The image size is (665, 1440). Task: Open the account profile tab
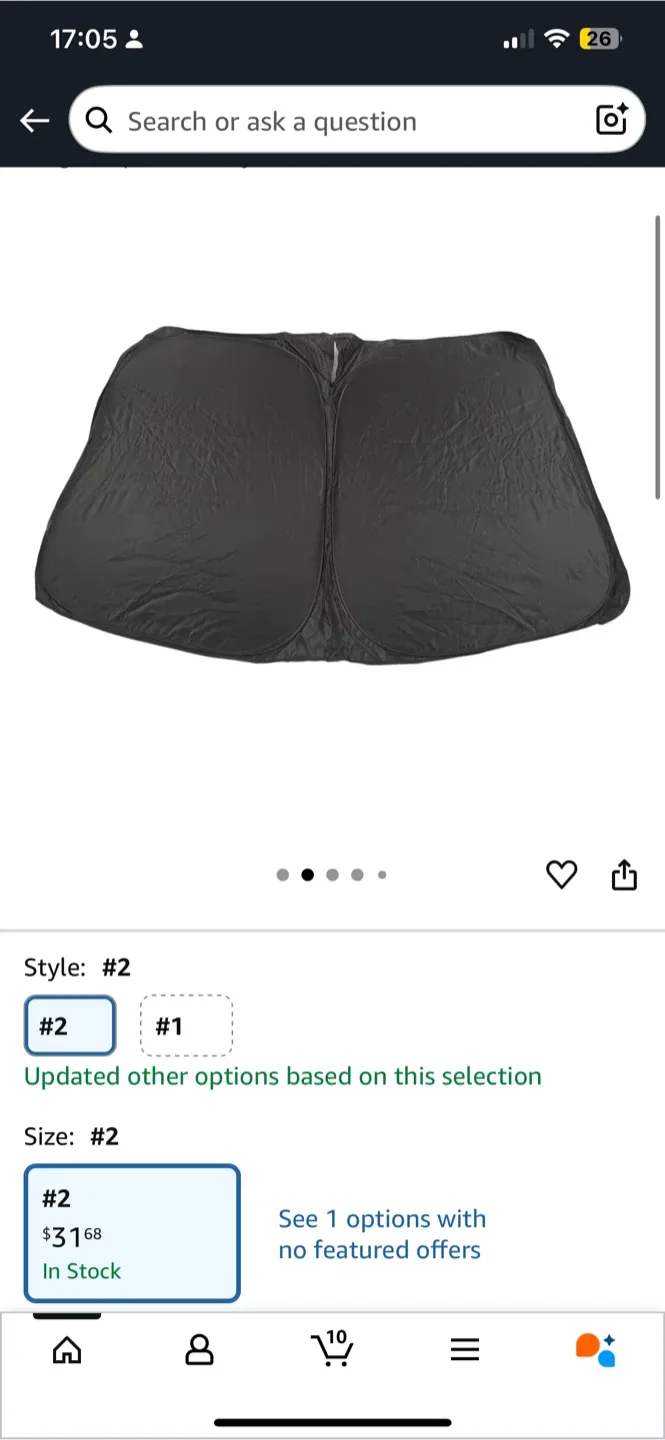point(200,1351)
